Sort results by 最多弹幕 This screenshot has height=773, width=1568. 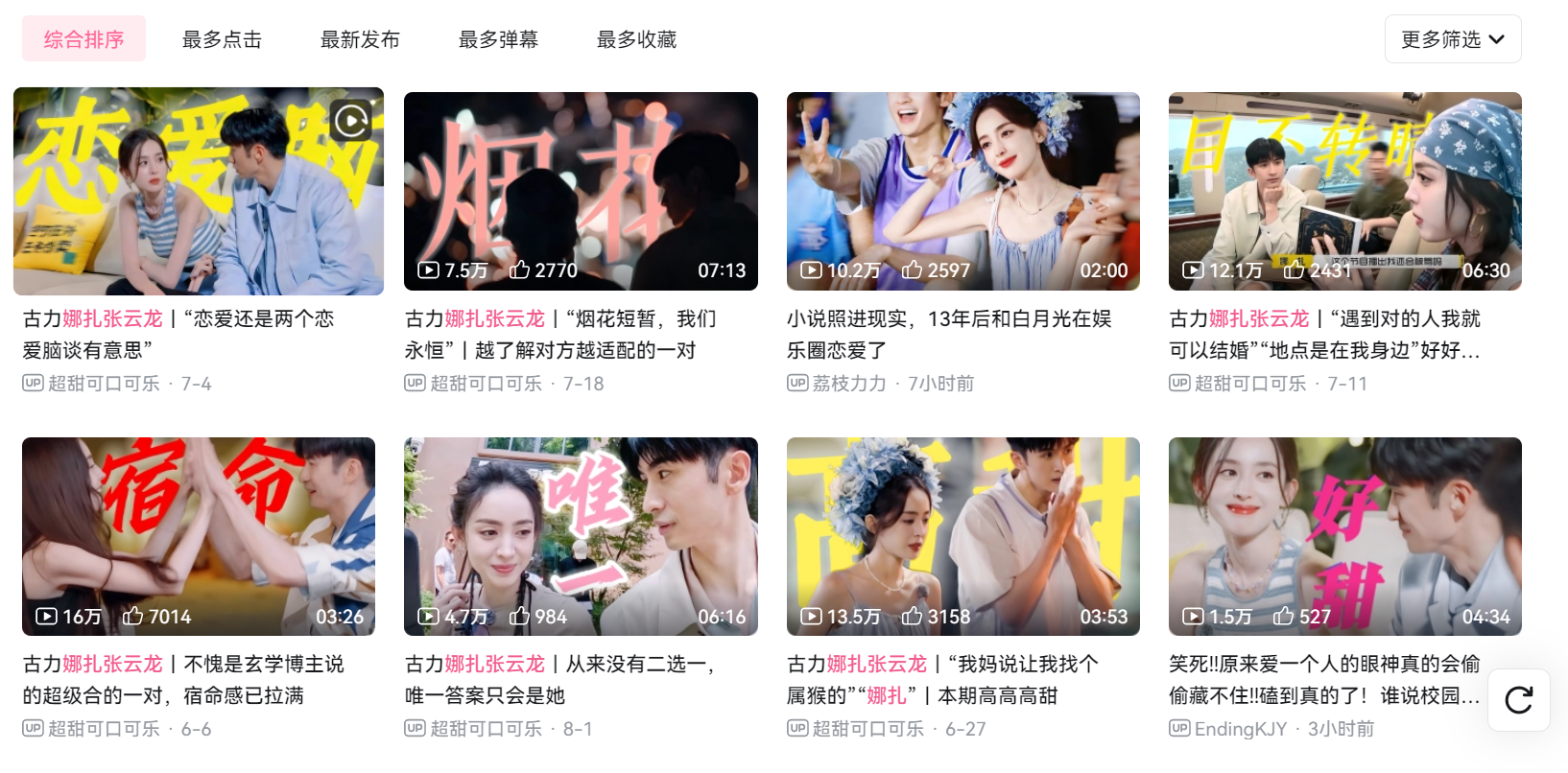pyautogui.click(x=498, y=39)
